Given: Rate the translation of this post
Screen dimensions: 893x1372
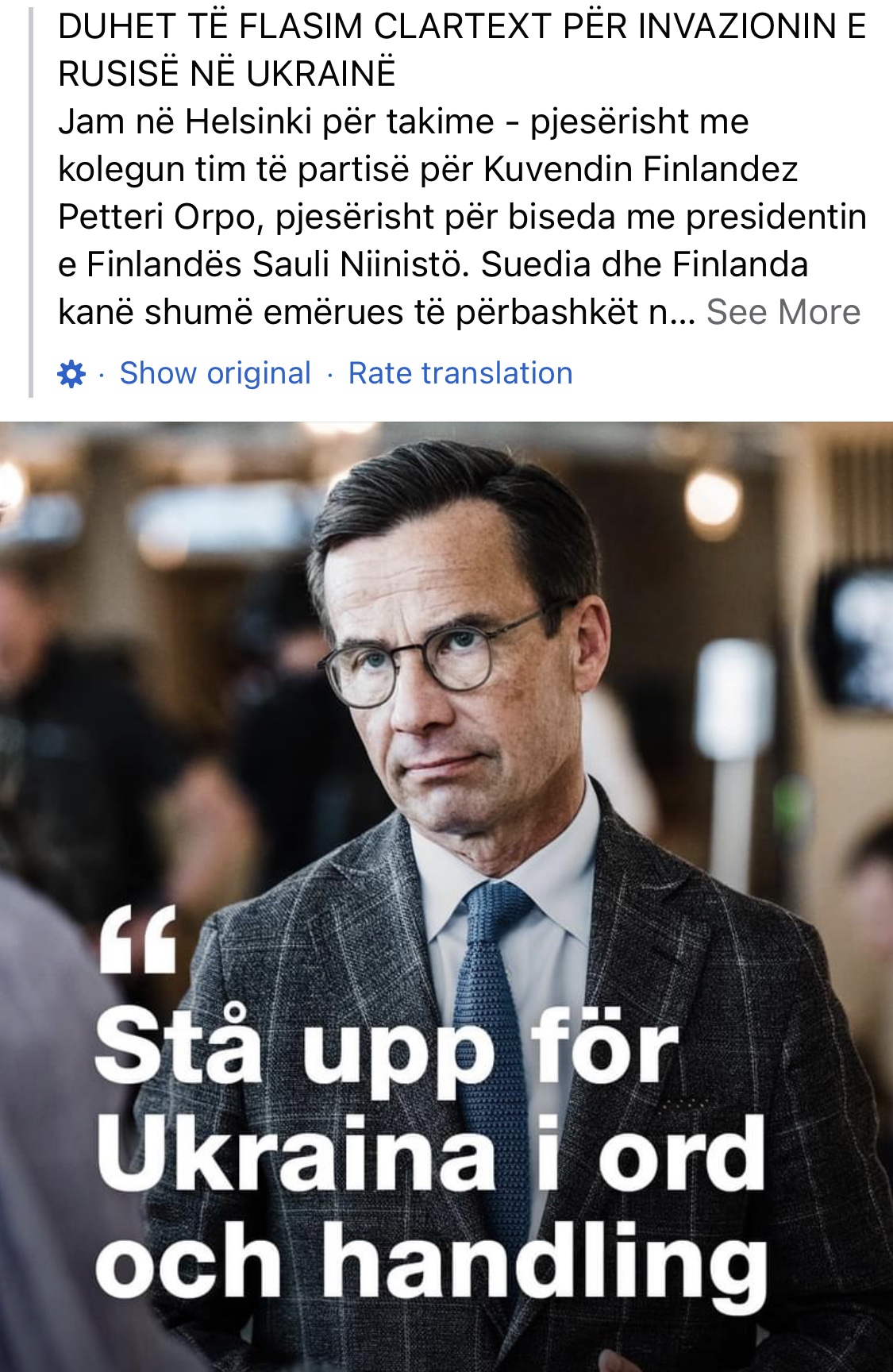Looking at the screenshot, I should tap(460, 373).
